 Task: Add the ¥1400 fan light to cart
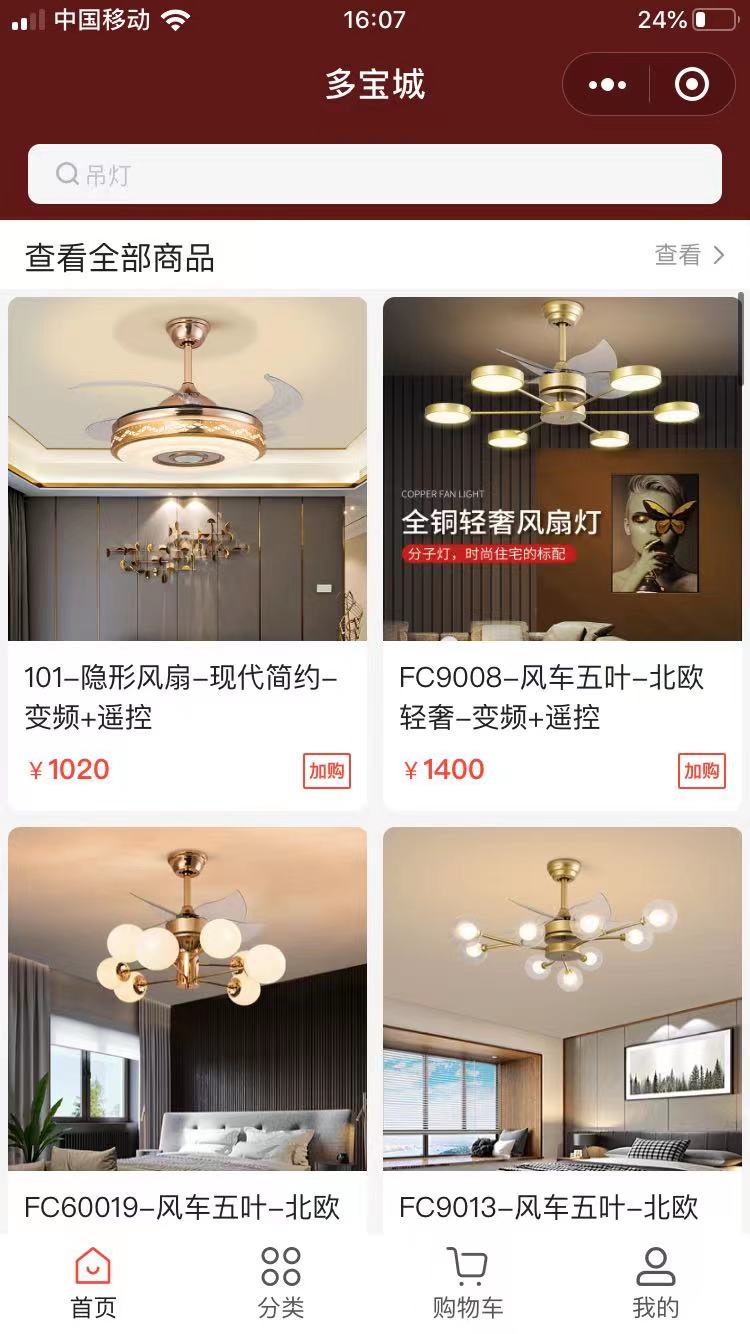click(x=702, y=771)
